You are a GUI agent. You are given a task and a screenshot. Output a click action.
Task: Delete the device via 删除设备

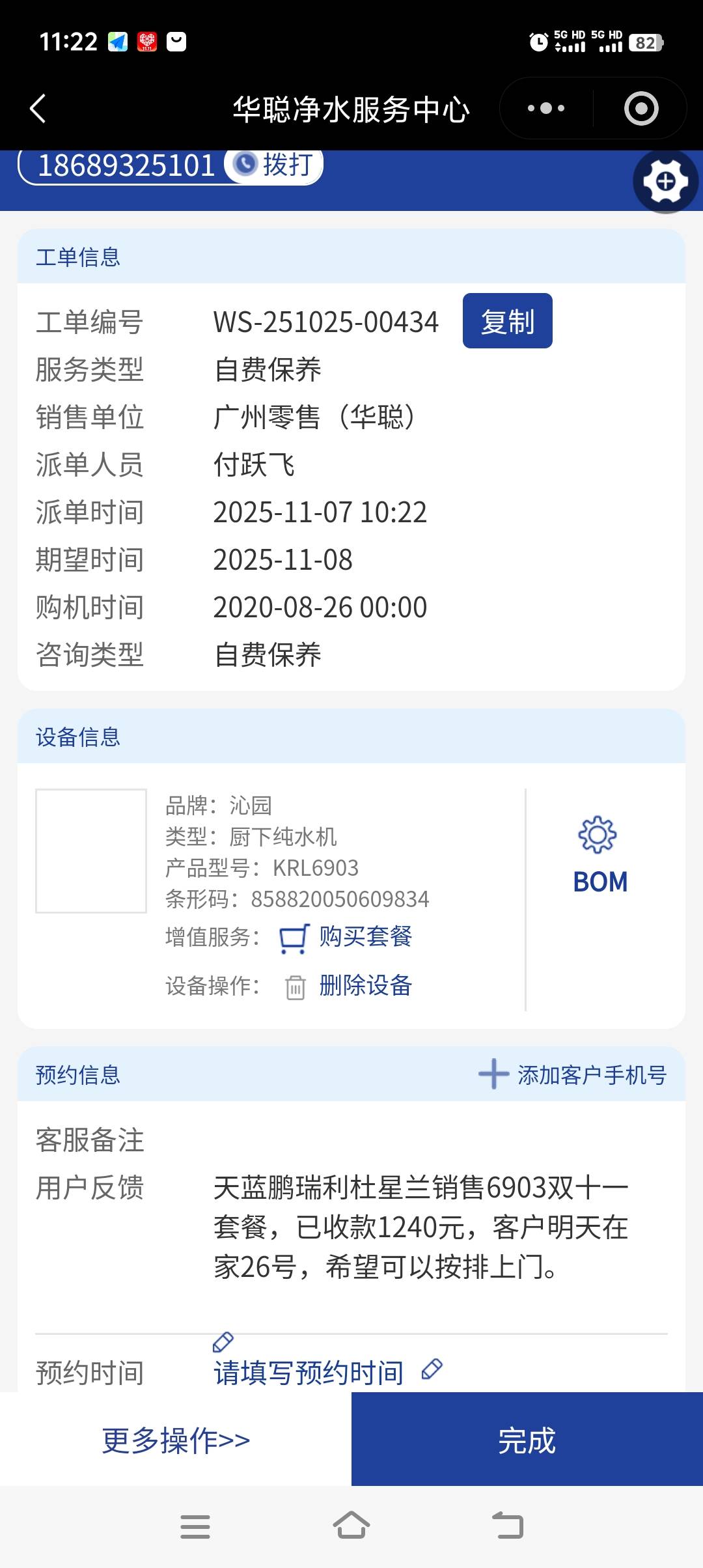(365, 986)
